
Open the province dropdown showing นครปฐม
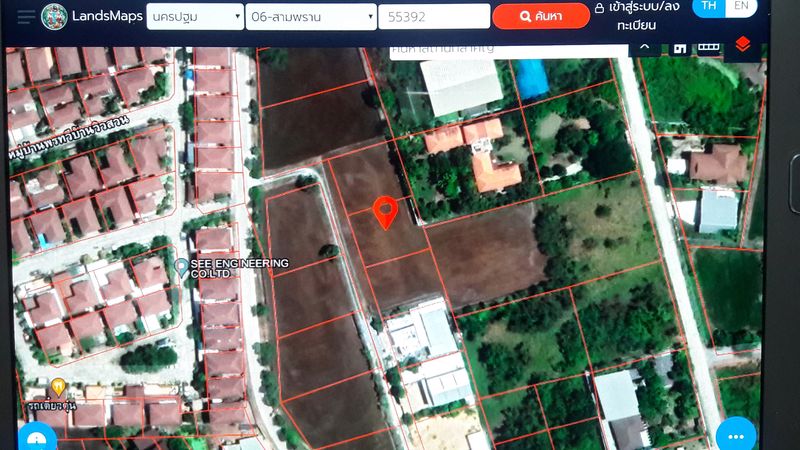coord(194,16)
